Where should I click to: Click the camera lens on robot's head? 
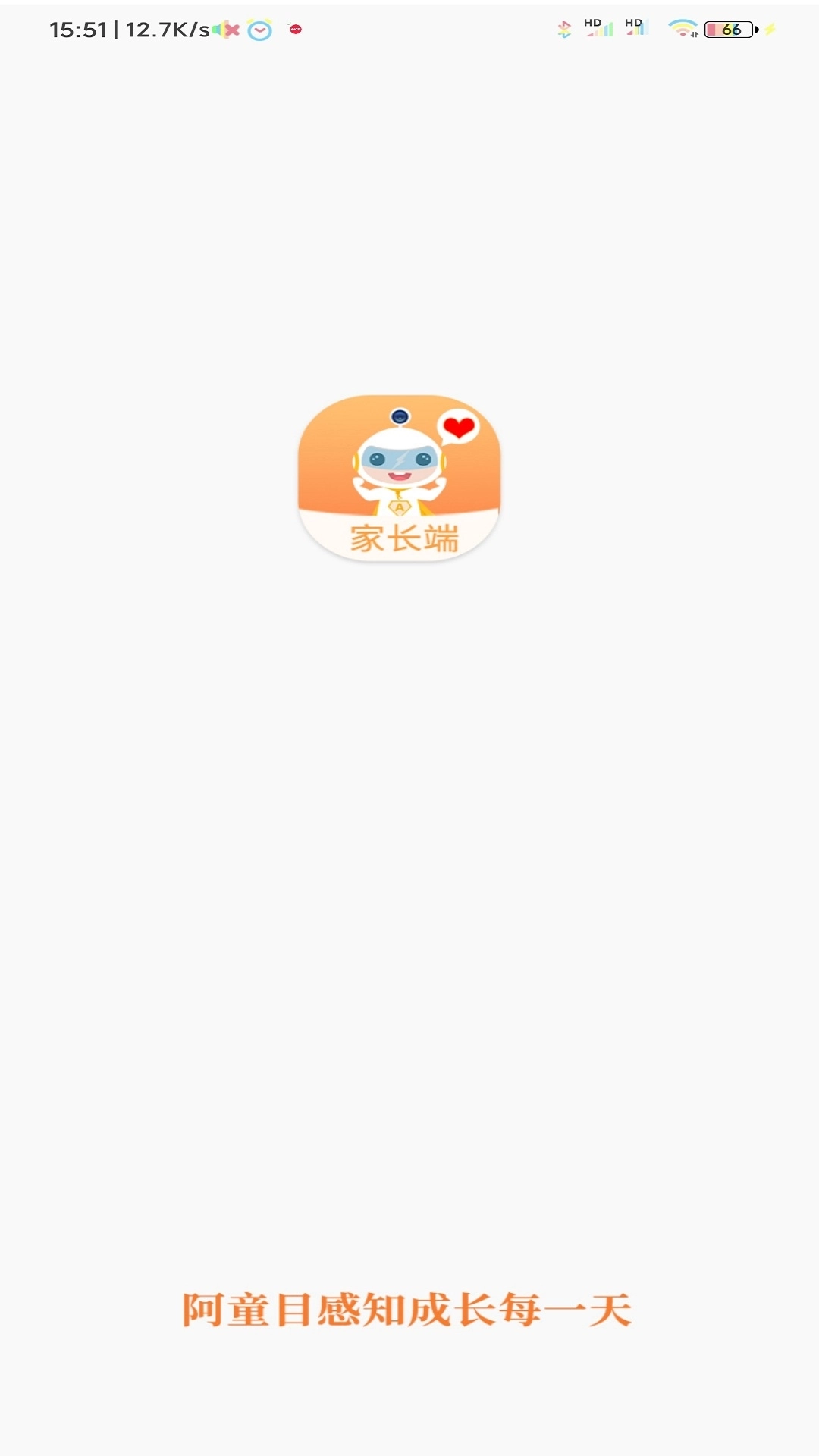[x=400, y=416]
